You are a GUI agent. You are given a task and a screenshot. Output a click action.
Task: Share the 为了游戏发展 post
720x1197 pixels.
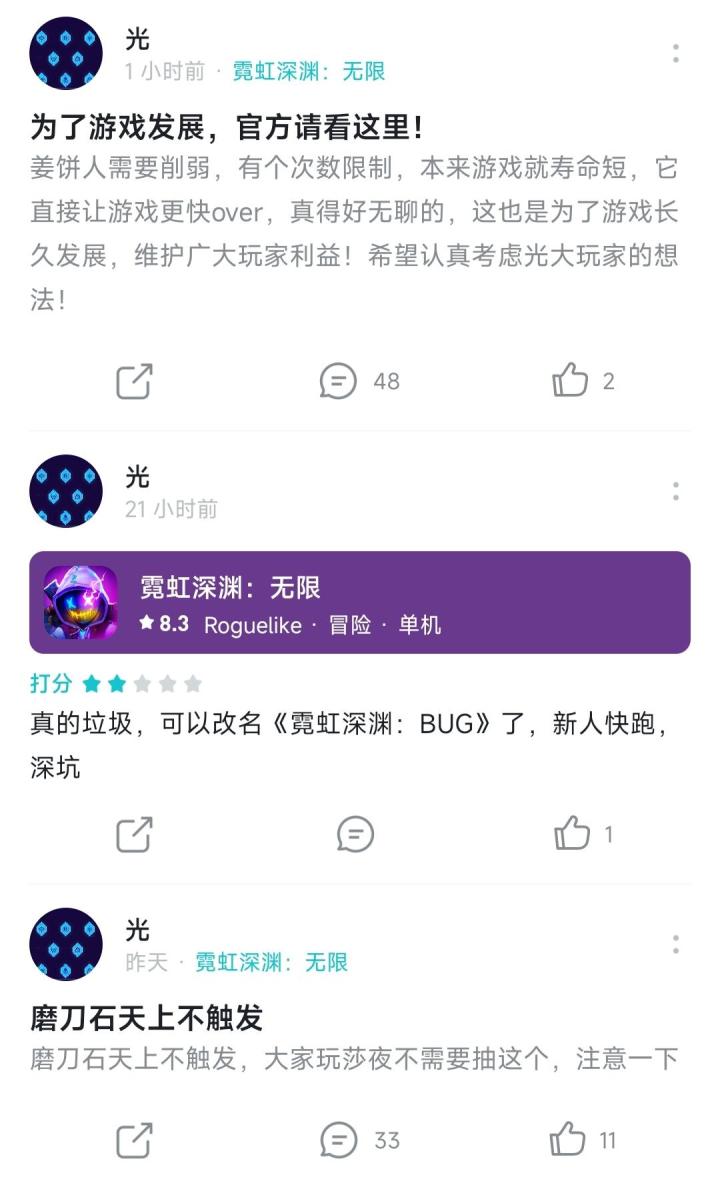(134, 381)
